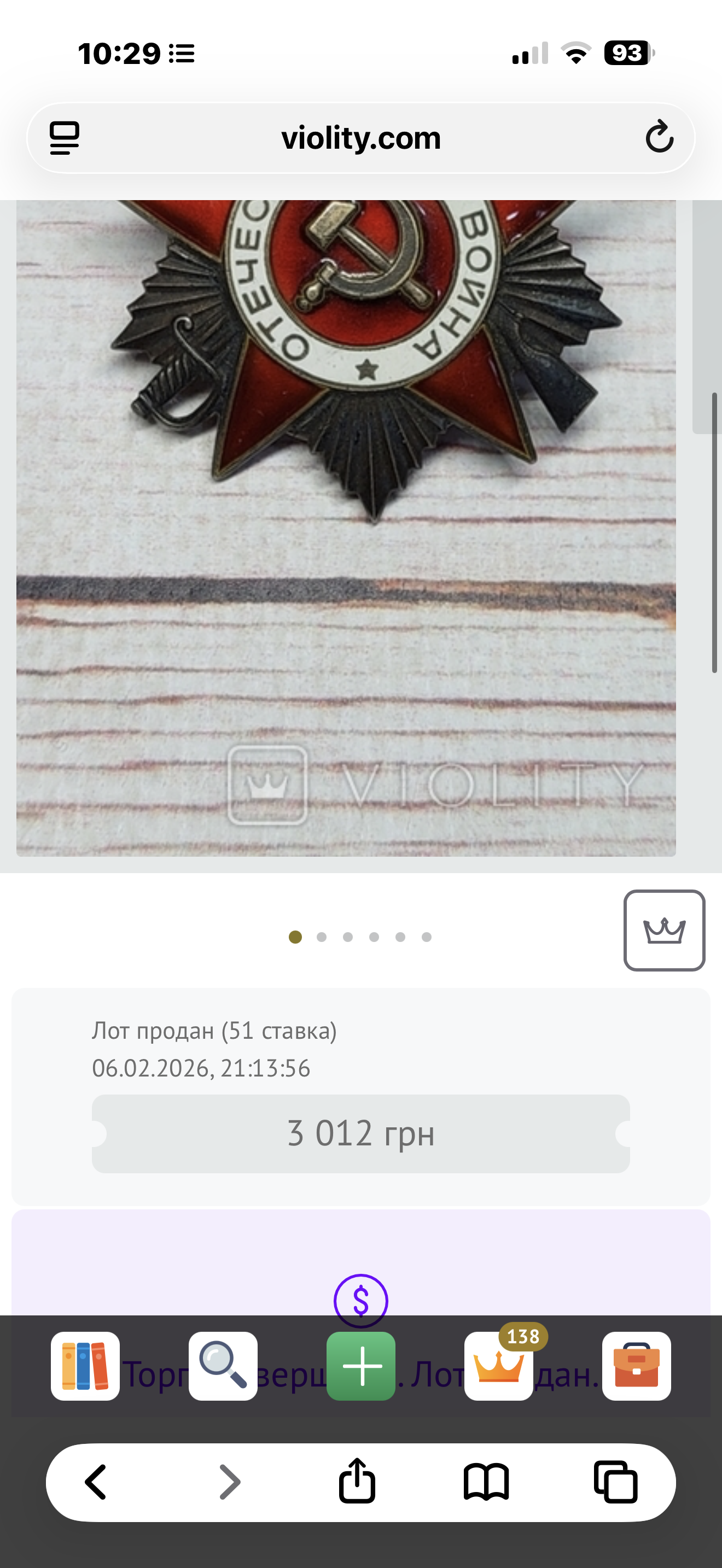The height and width of the screenshot is (1568, 722).
Task: Tap the violity.com address field
Action: click(x=360, y=138)
